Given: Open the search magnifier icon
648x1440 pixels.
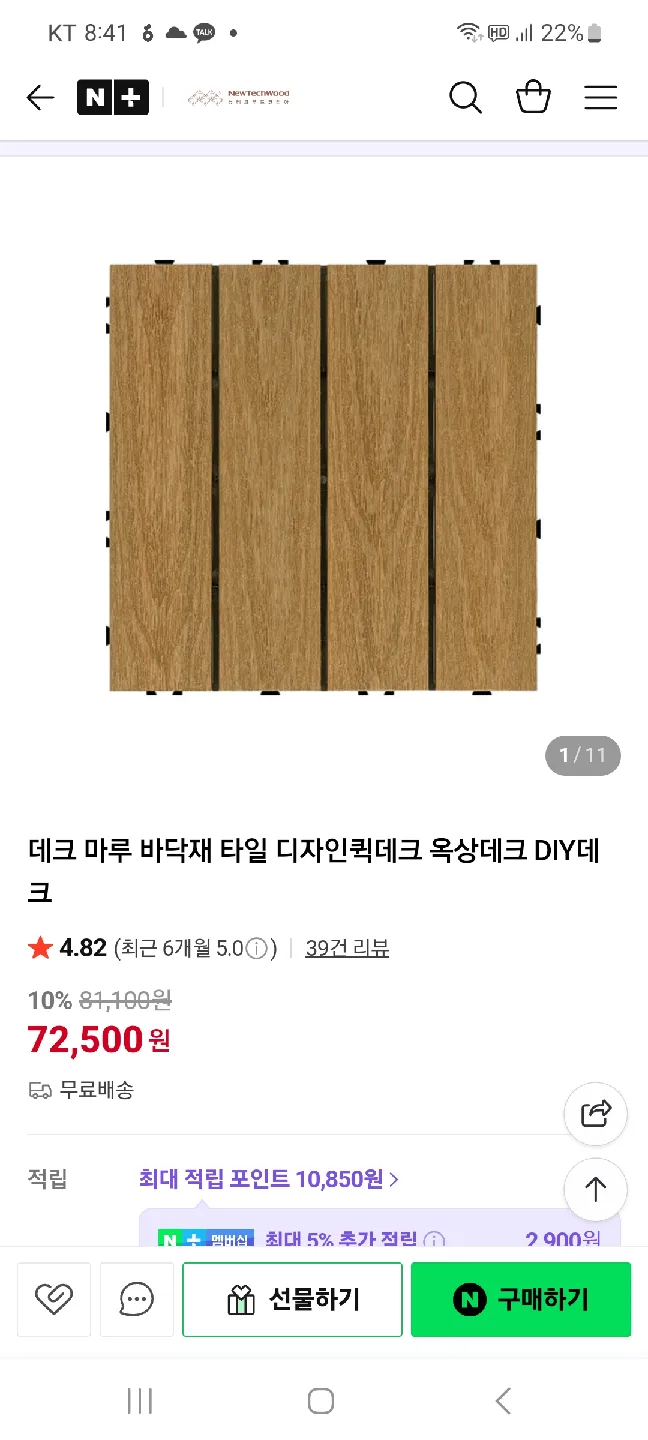Looking at the screenshot, I should [x=465, y=98].
